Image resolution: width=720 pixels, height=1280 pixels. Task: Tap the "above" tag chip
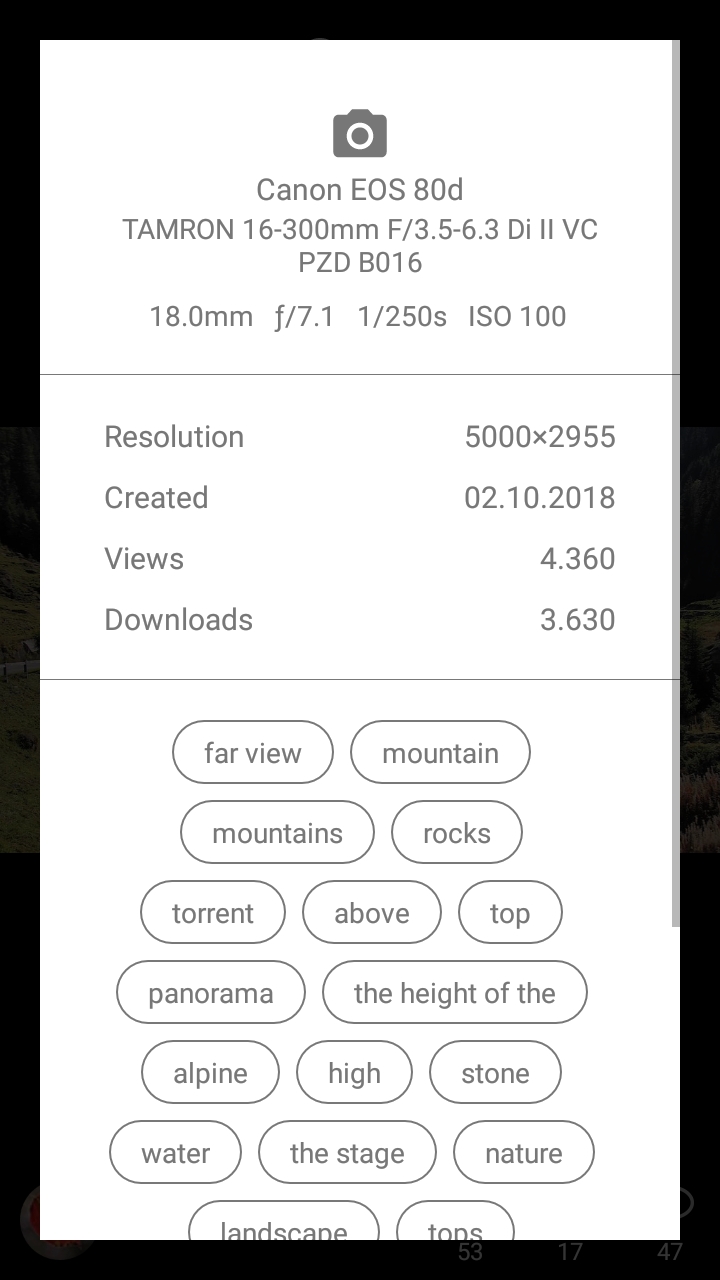click(x=371, y=912)
